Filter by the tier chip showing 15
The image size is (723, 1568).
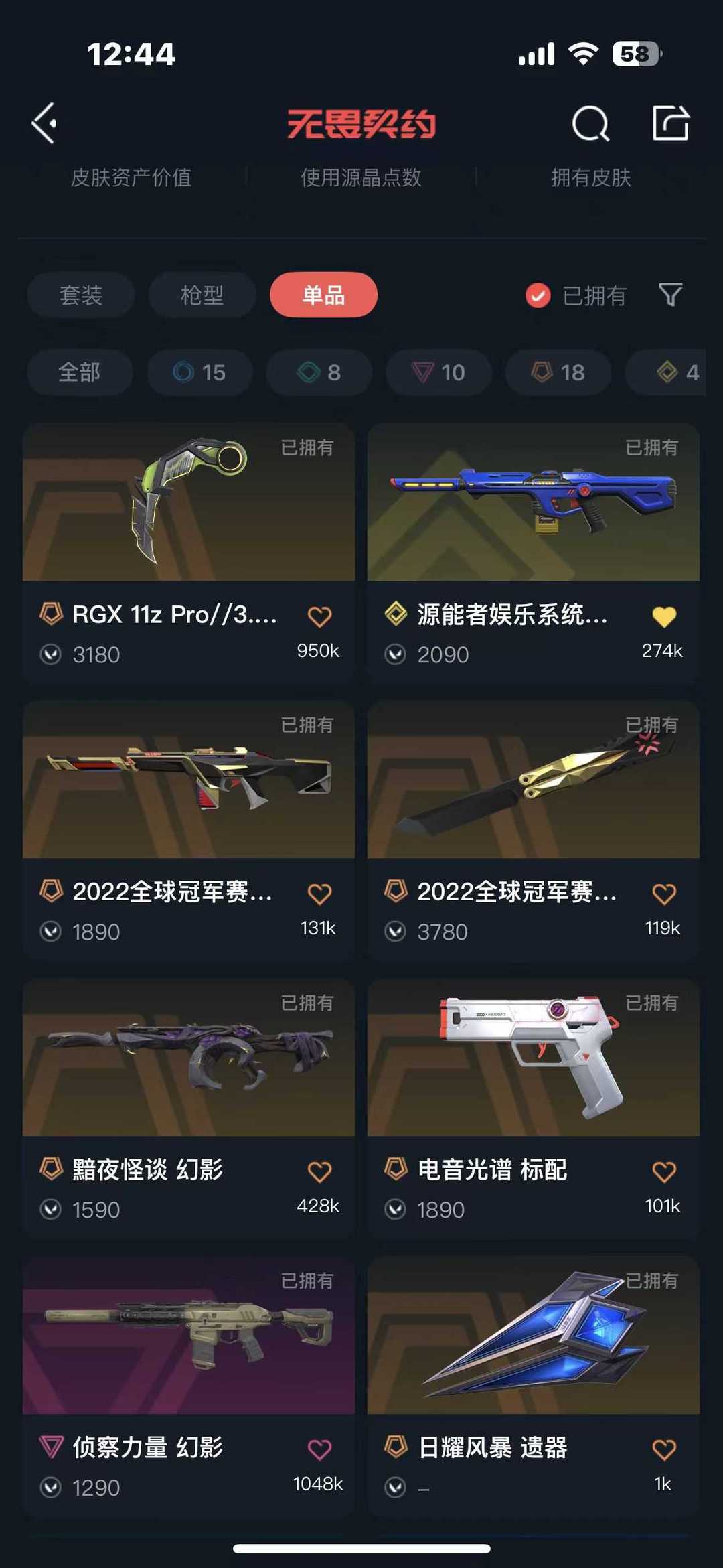click(199, 372)
